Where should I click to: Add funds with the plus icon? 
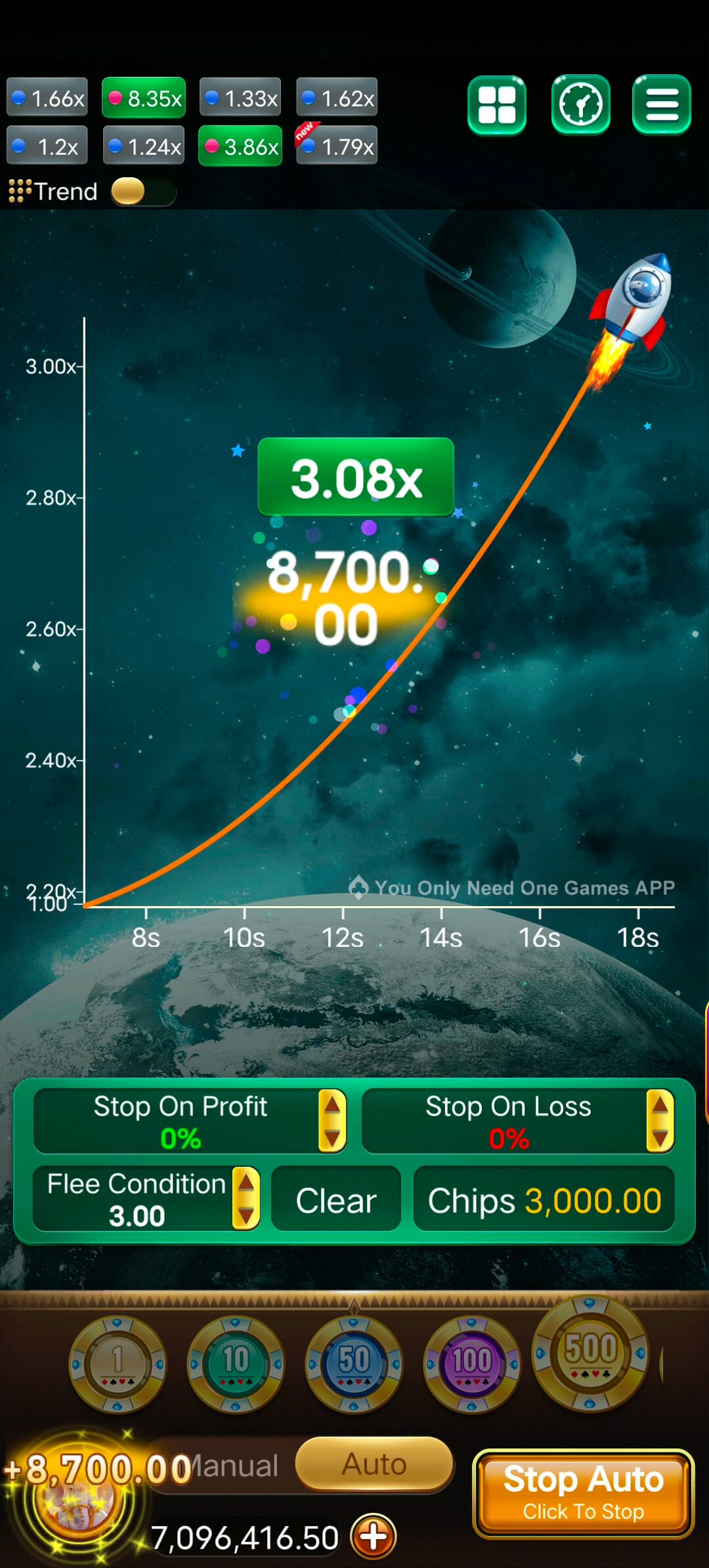374,1536
